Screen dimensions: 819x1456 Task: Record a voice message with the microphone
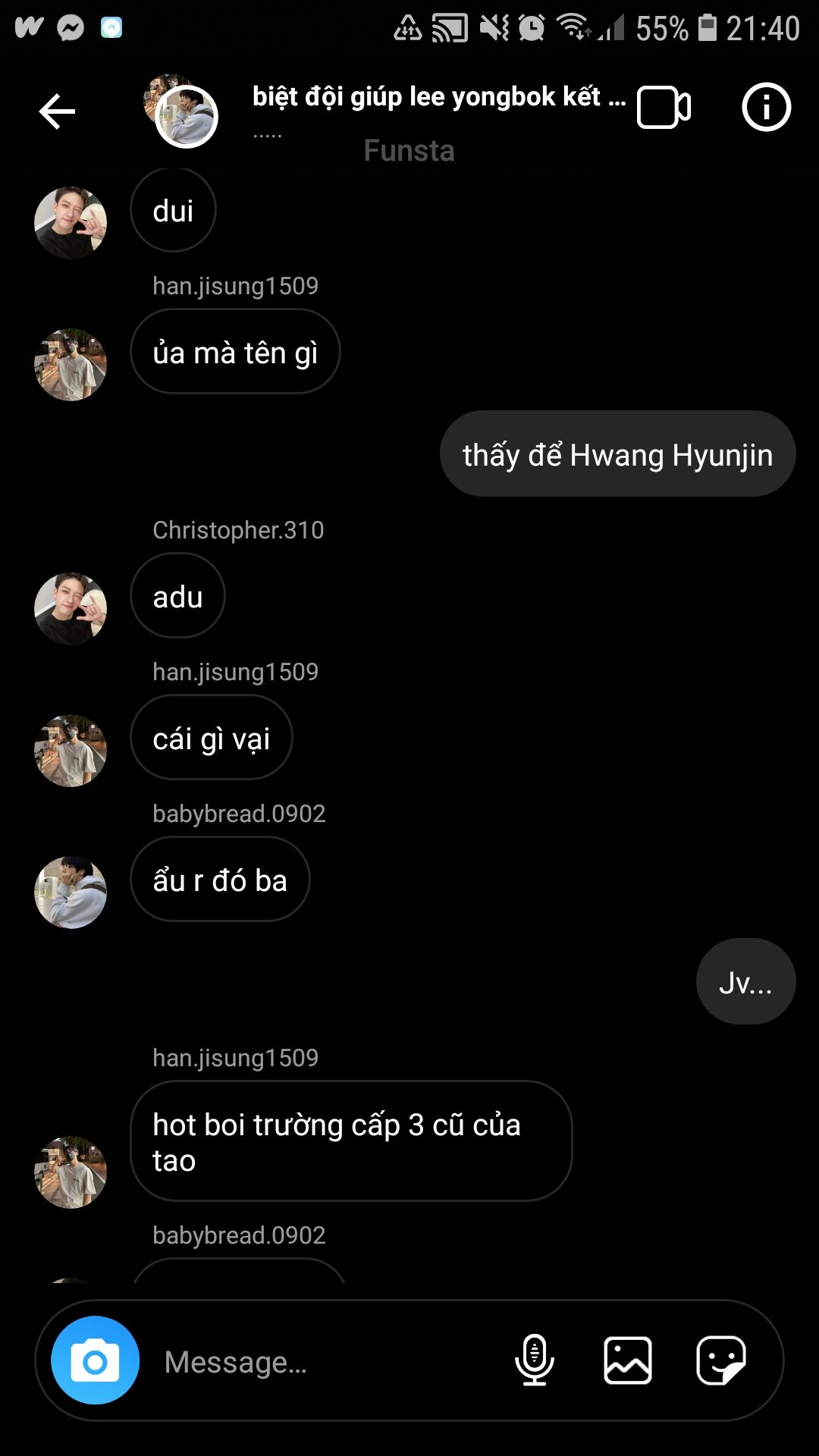[x=535, y=1360]
